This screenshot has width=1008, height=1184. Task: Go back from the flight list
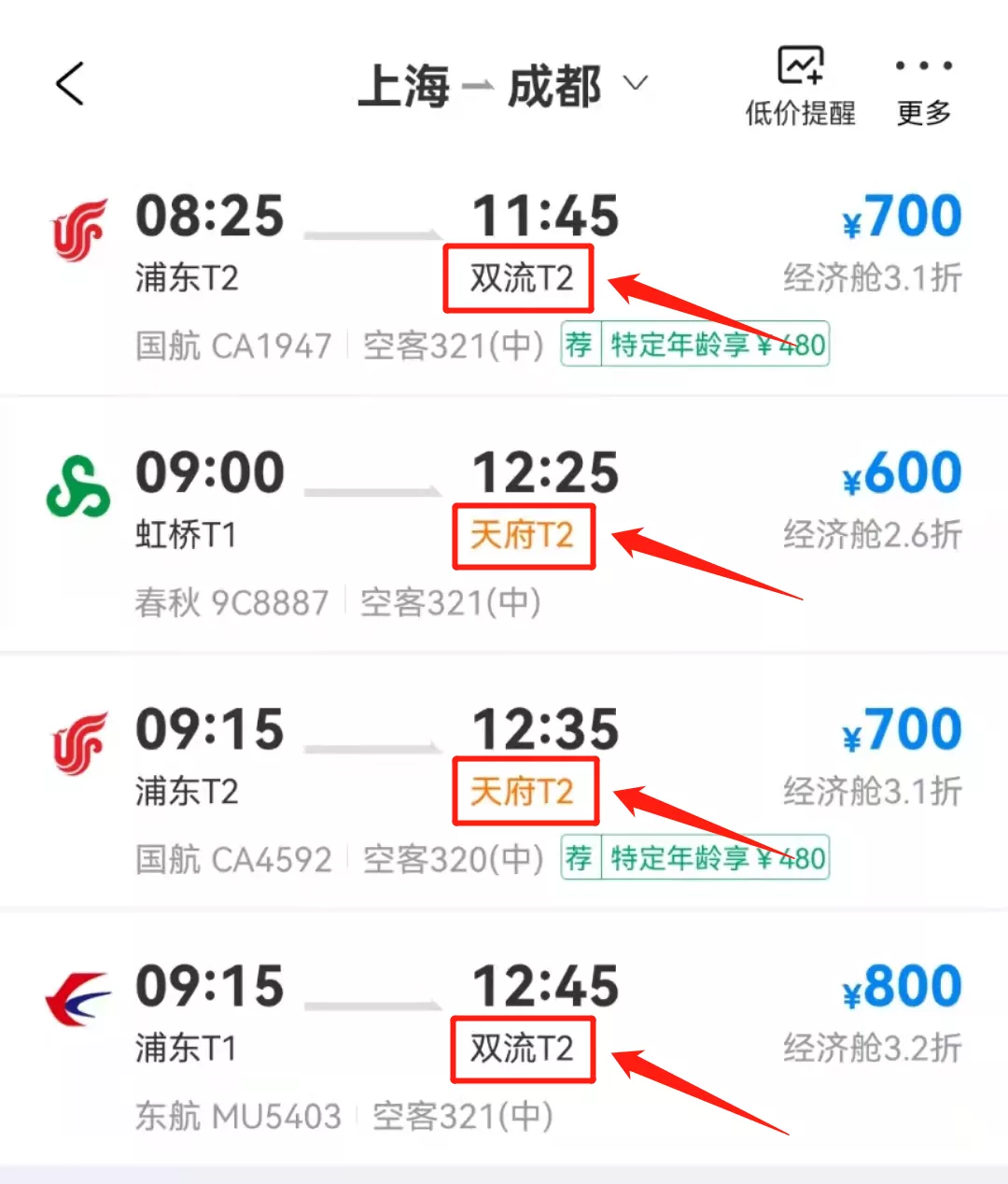[70, 84]
